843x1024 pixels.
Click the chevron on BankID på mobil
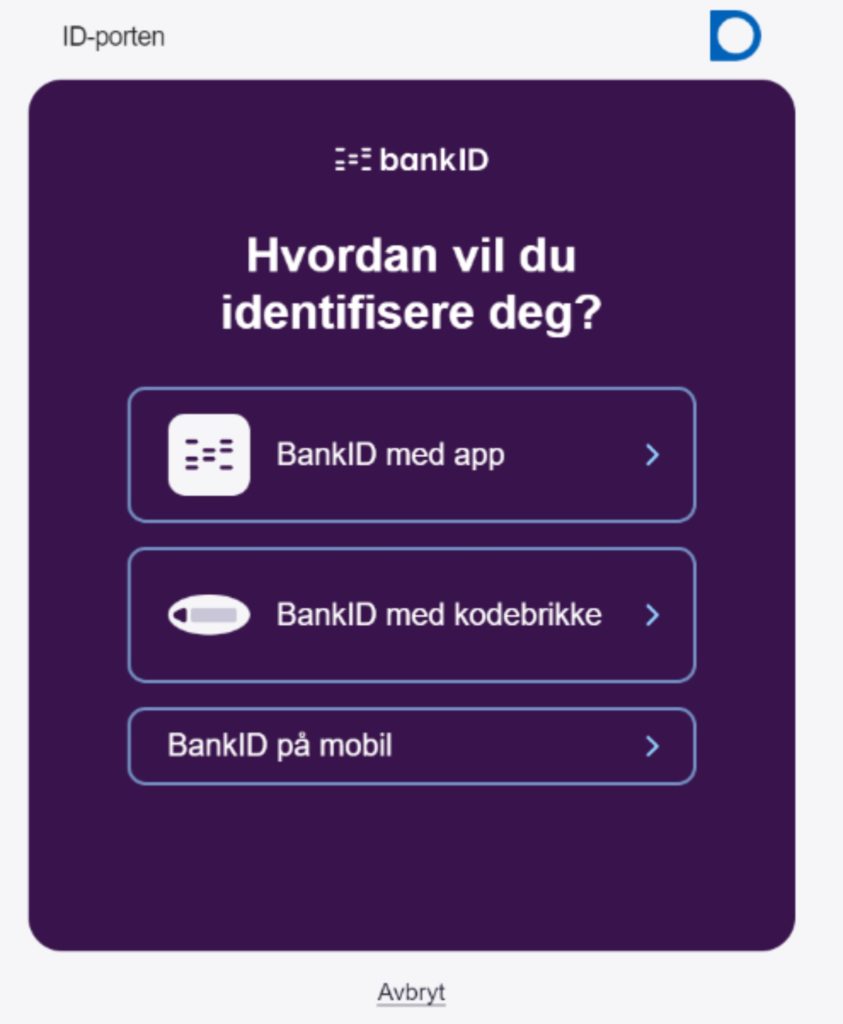click(x=654, y=745)
